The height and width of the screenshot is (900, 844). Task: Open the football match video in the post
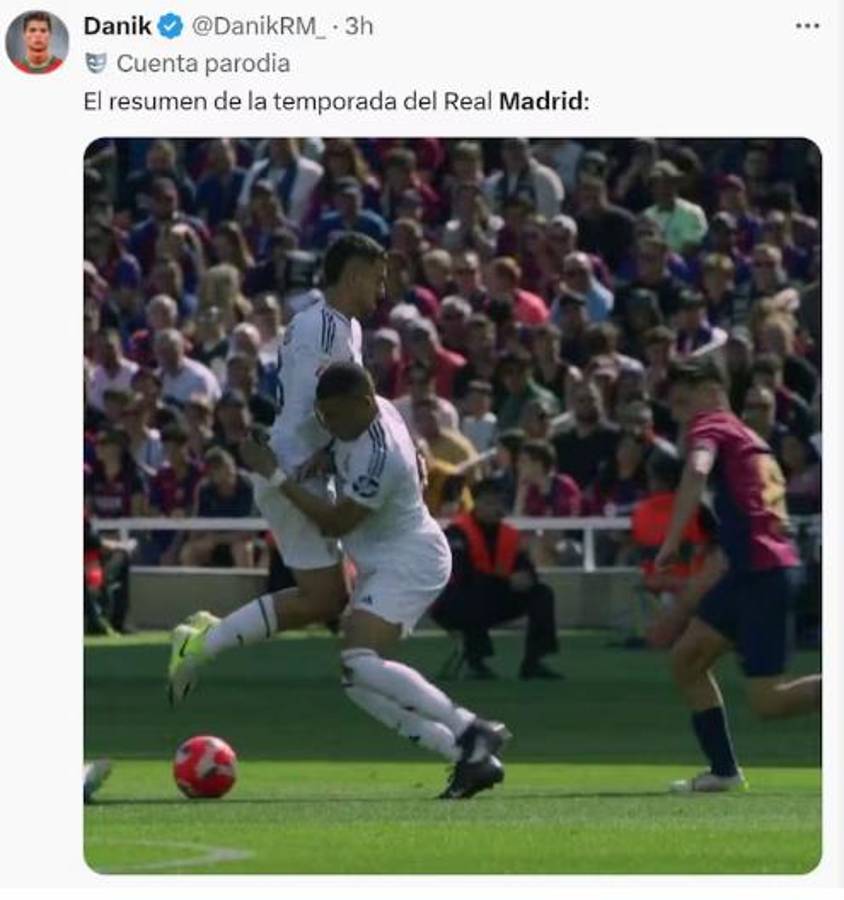tap(452, 505)
